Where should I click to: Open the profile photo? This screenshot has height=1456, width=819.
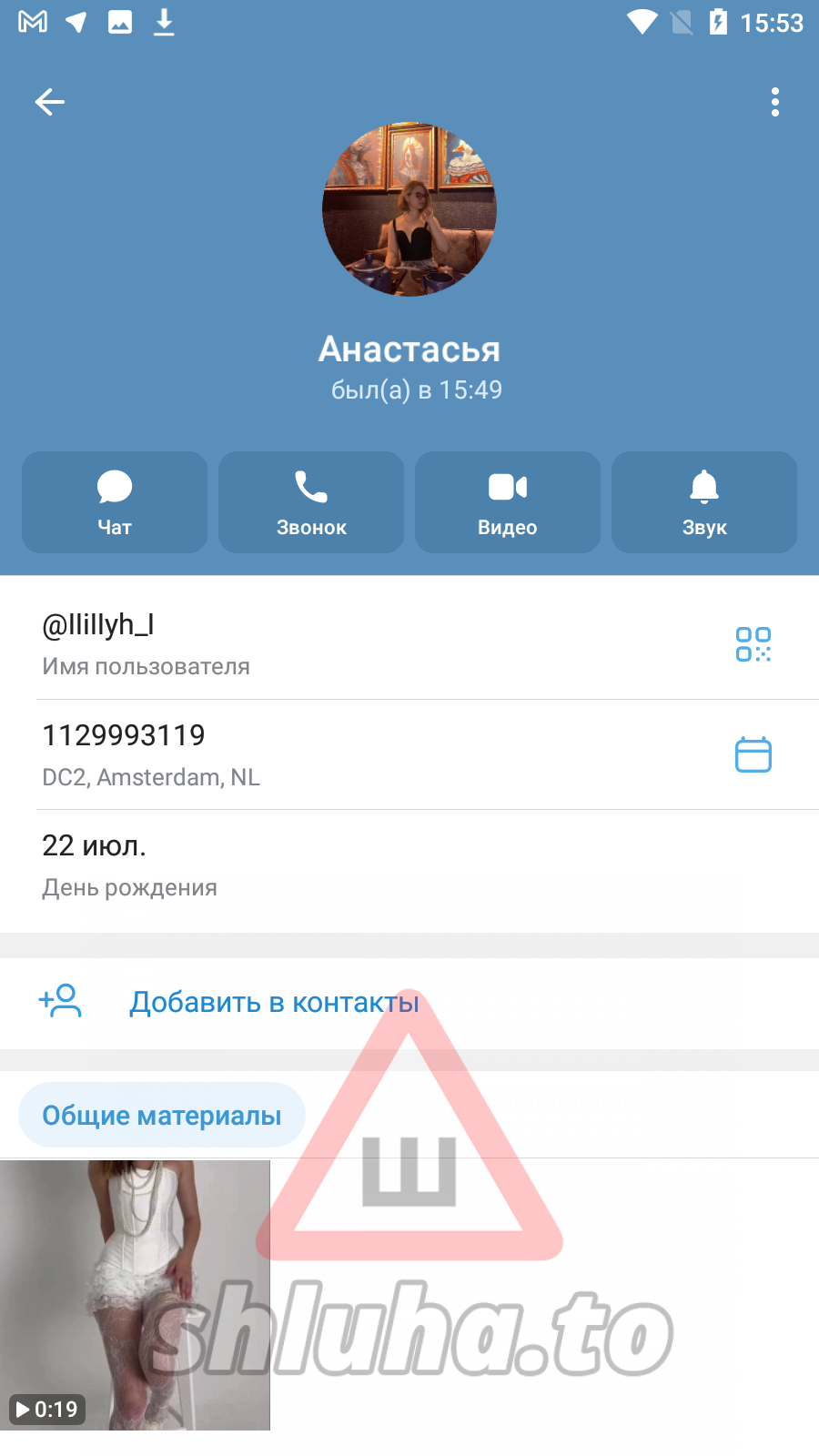(x=409, y=209)
